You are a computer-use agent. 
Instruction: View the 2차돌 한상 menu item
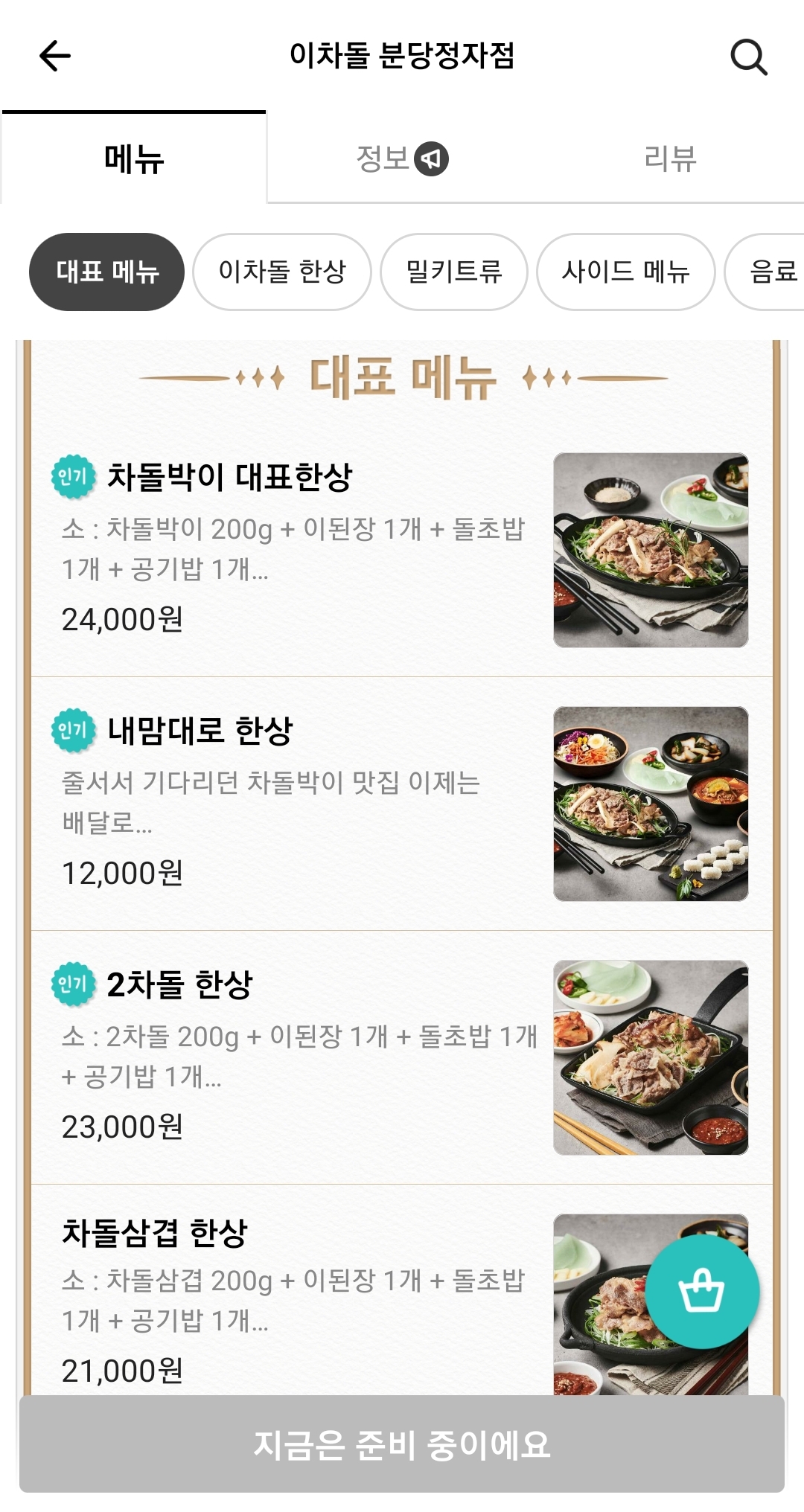tap(298, 1057)
